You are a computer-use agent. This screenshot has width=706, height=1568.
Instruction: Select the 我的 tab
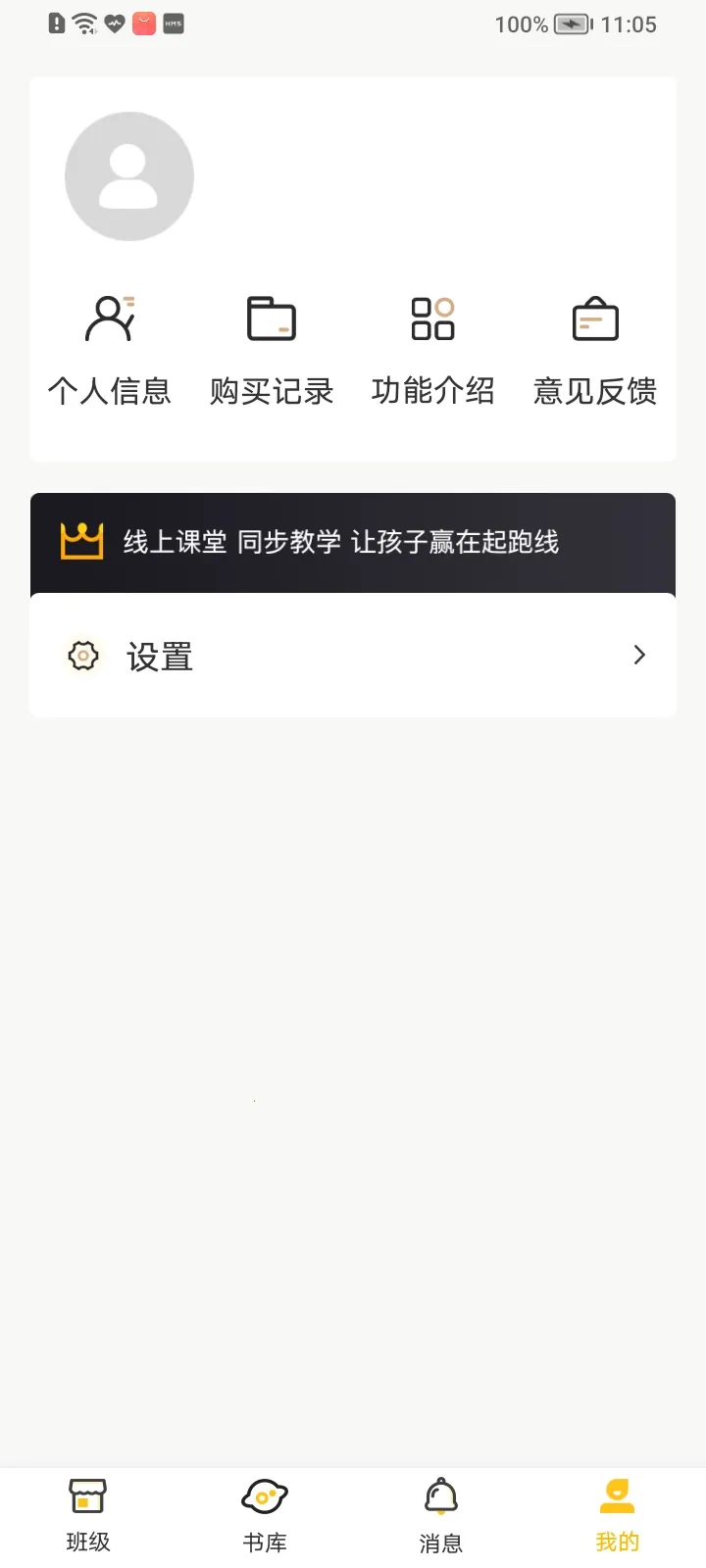coord(617,1515)
